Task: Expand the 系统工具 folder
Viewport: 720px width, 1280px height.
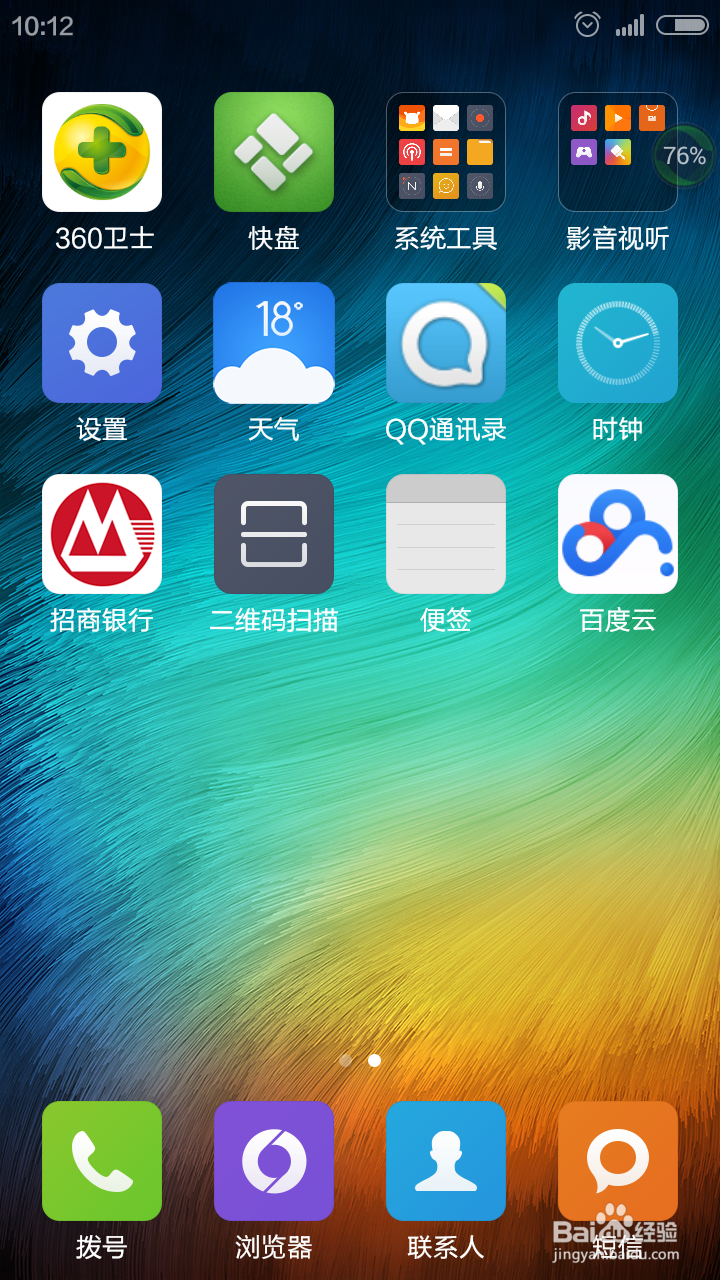Action: coord(445,152)
